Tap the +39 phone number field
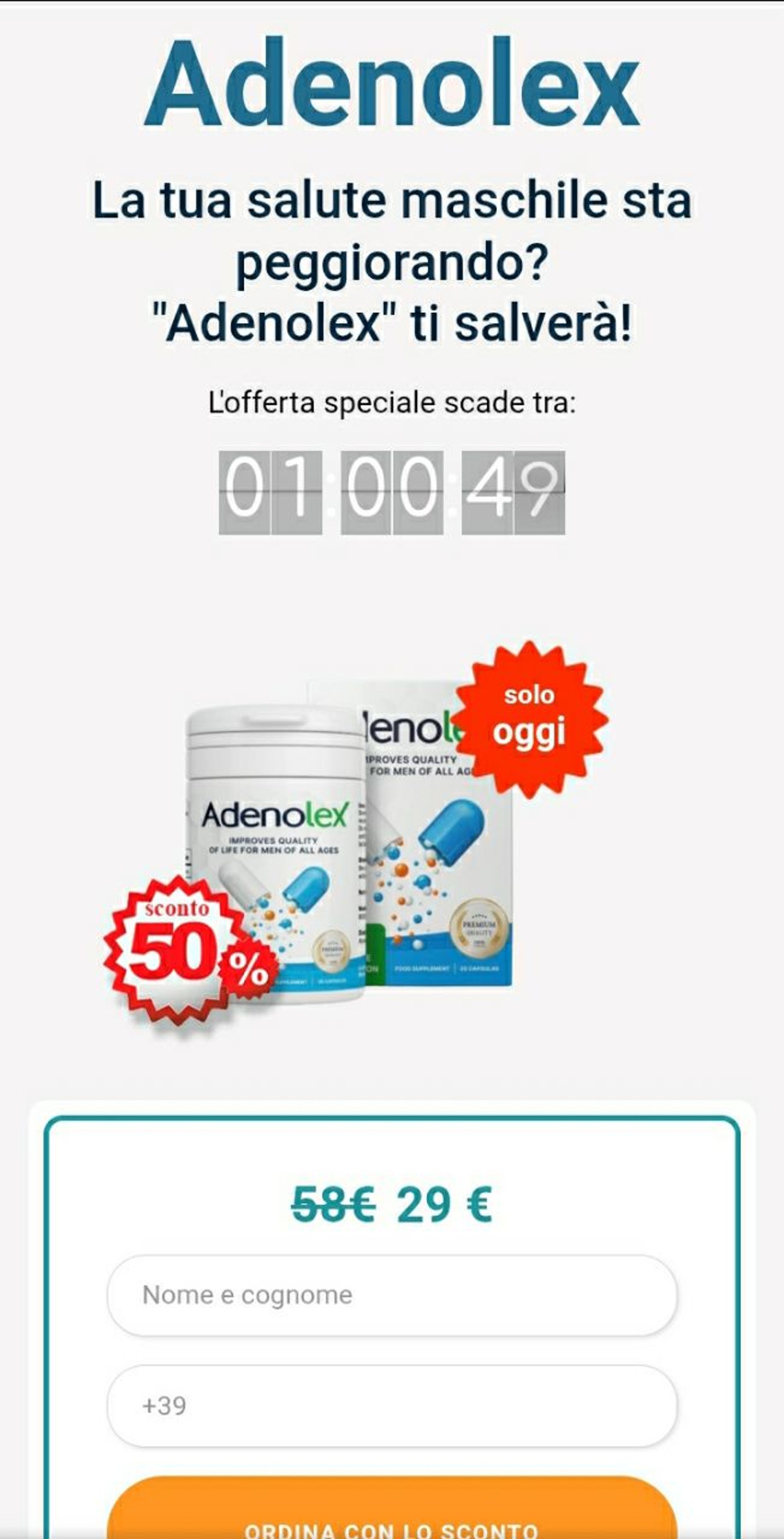 pyautogui.click(x=392, y=1406)
